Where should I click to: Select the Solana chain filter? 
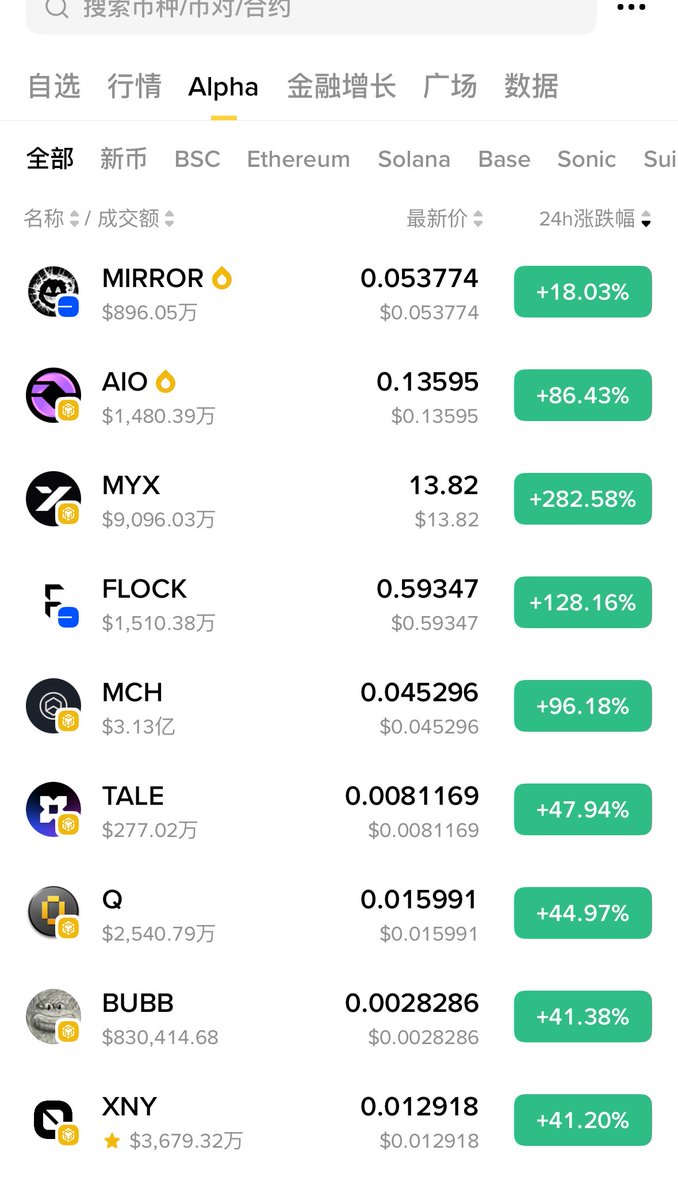pos(414,159)
